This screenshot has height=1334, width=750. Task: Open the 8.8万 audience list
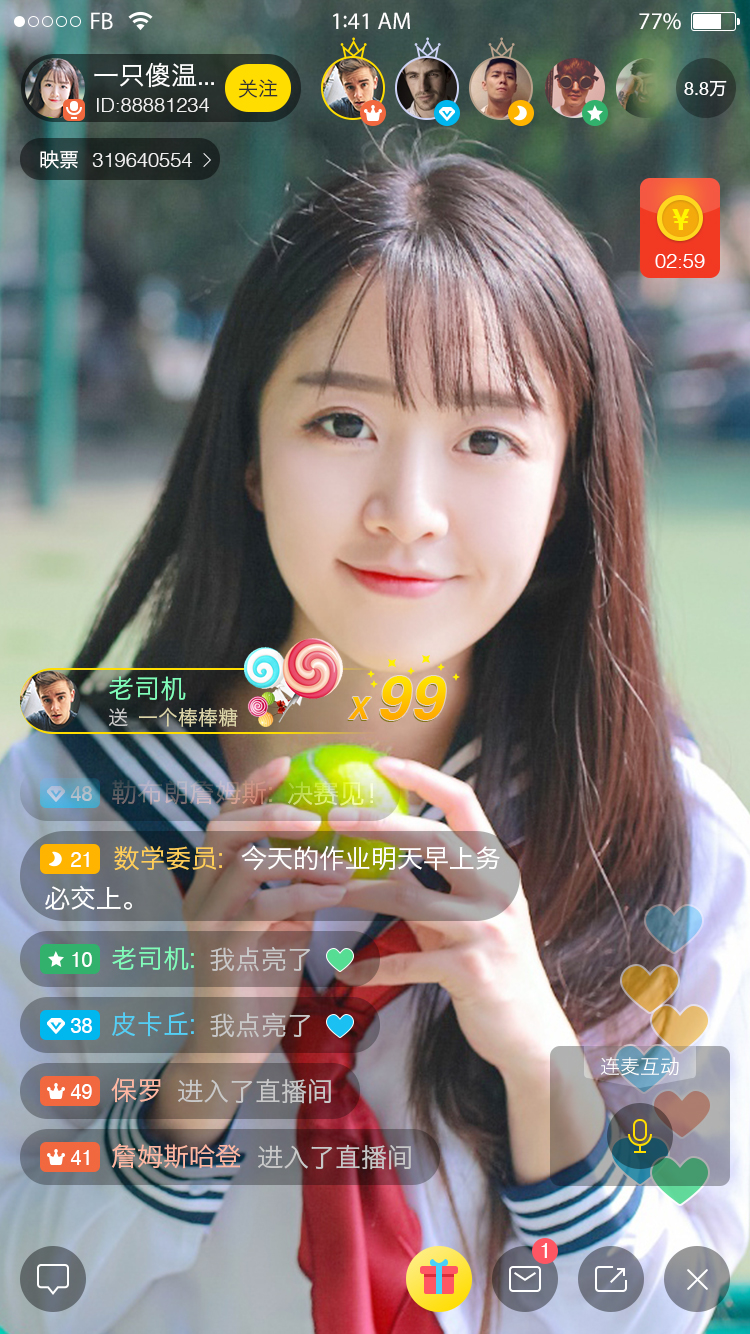(705, 88)
